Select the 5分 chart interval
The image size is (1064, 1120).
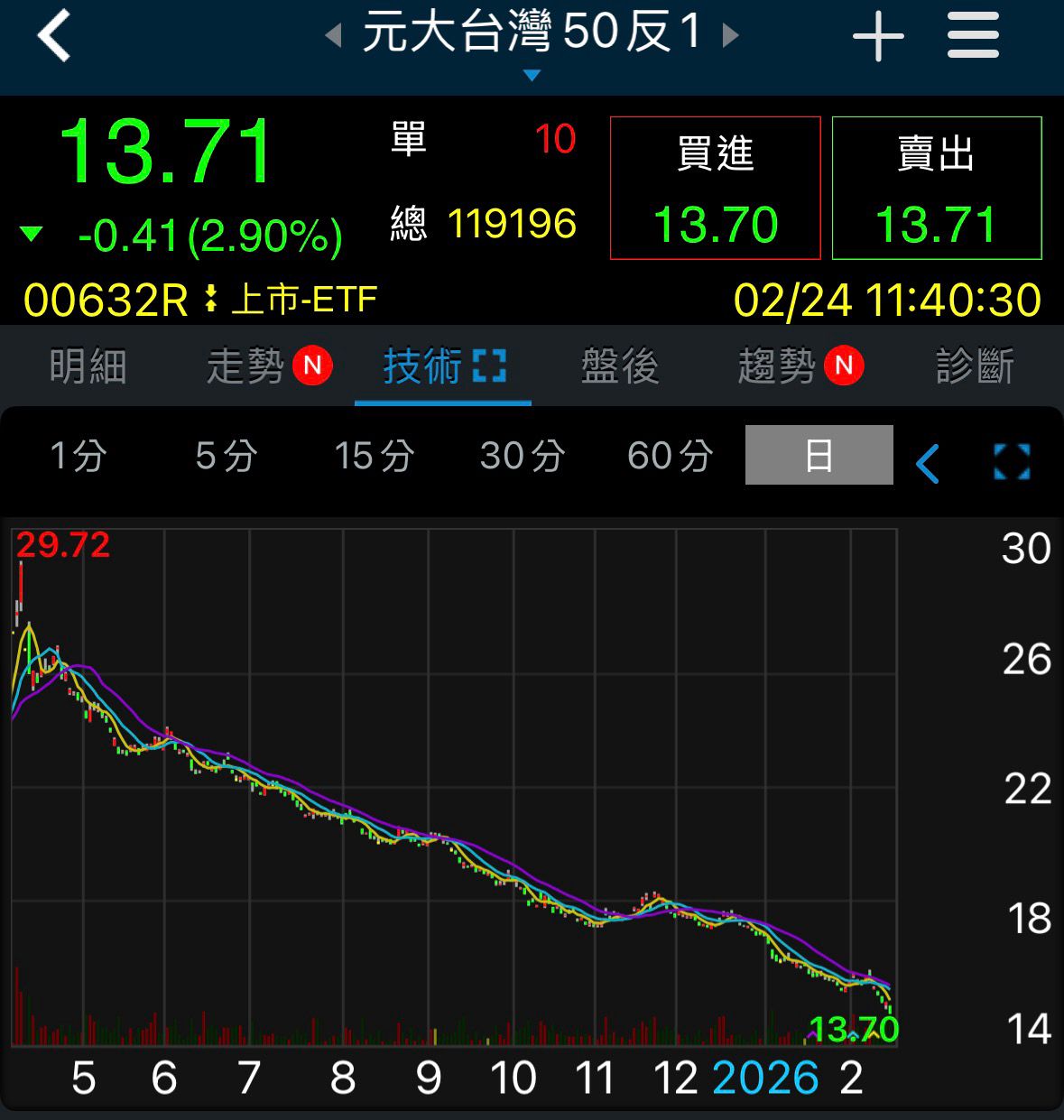click(x=227, y=456)
